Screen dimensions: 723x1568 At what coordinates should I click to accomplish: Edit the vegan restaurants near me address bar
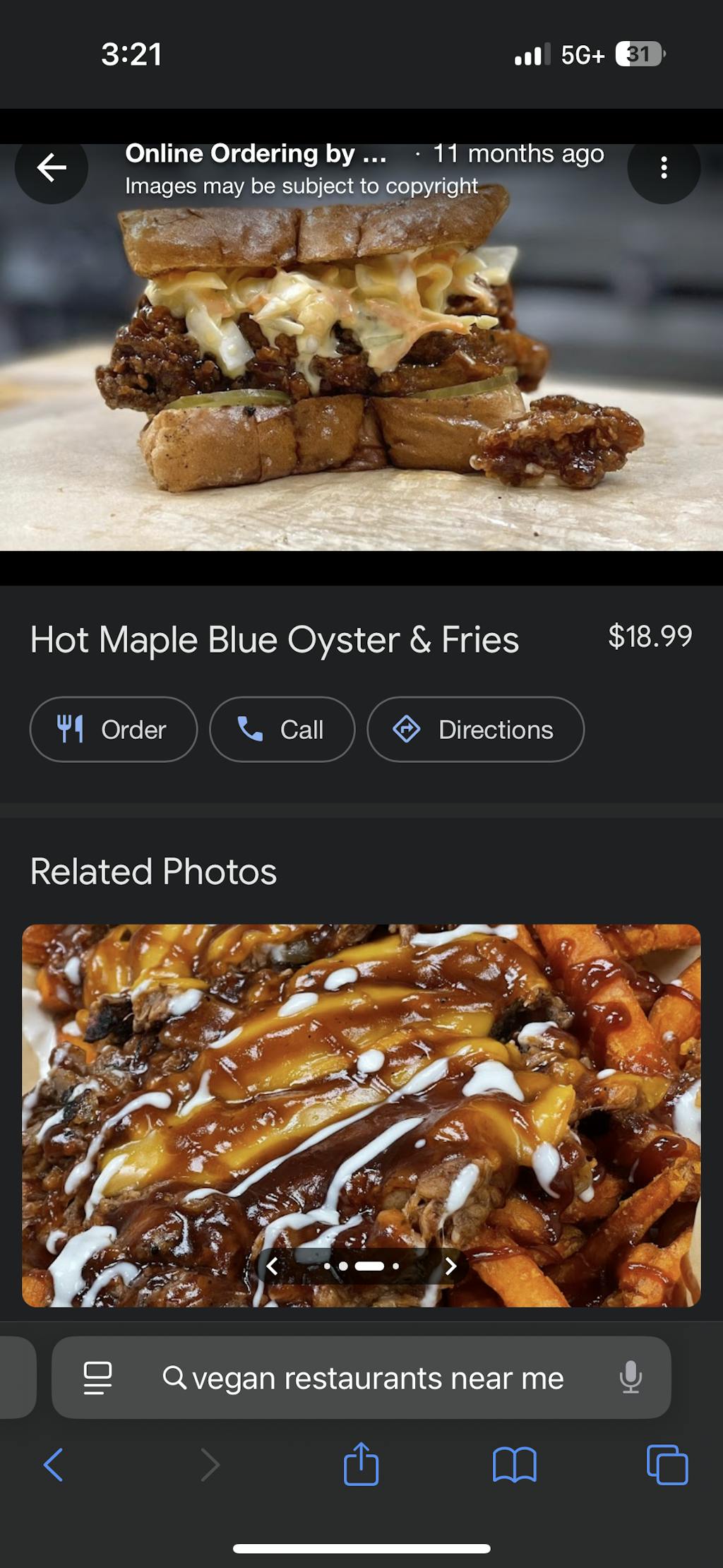tap(377, 1378)
